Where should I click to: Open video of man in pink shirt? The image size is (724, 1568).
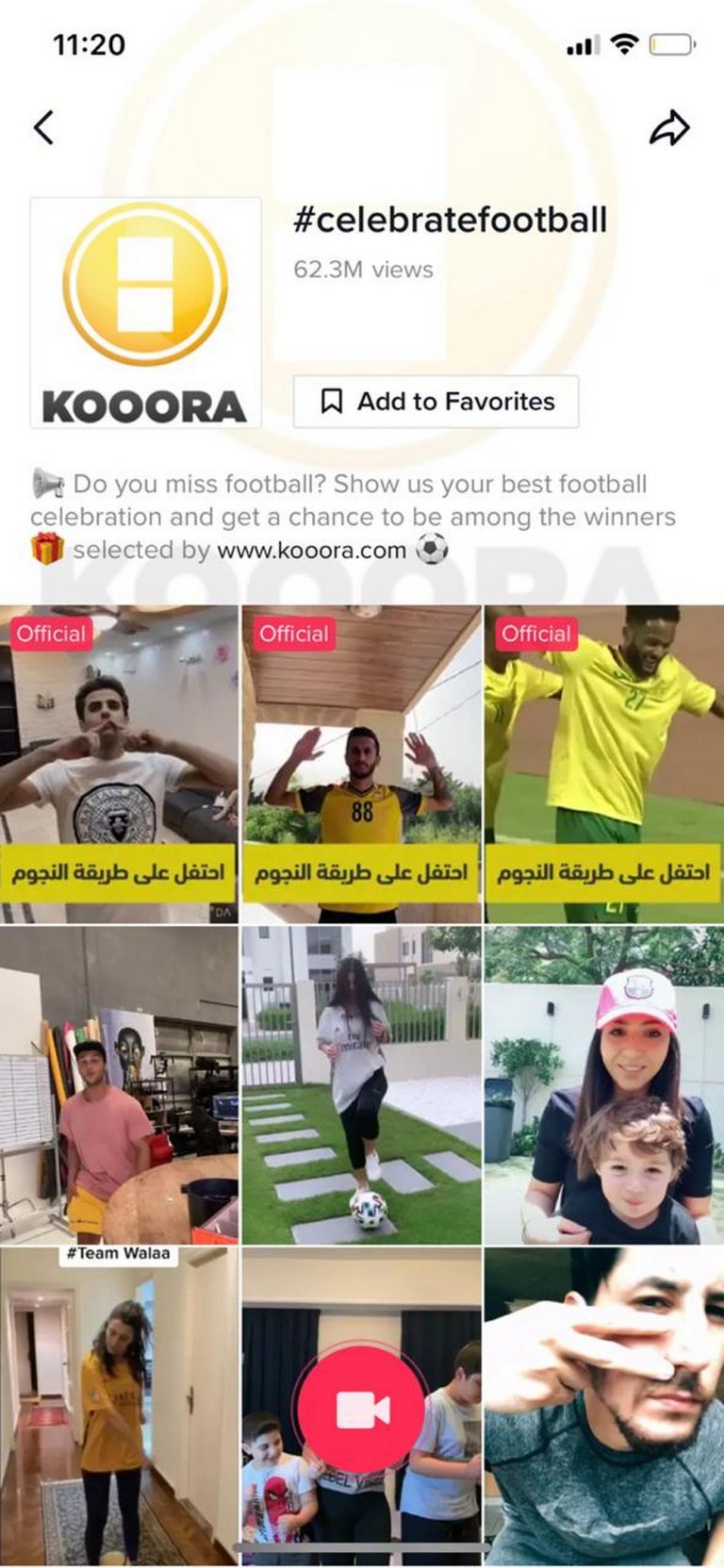(x=119, y=1084)
